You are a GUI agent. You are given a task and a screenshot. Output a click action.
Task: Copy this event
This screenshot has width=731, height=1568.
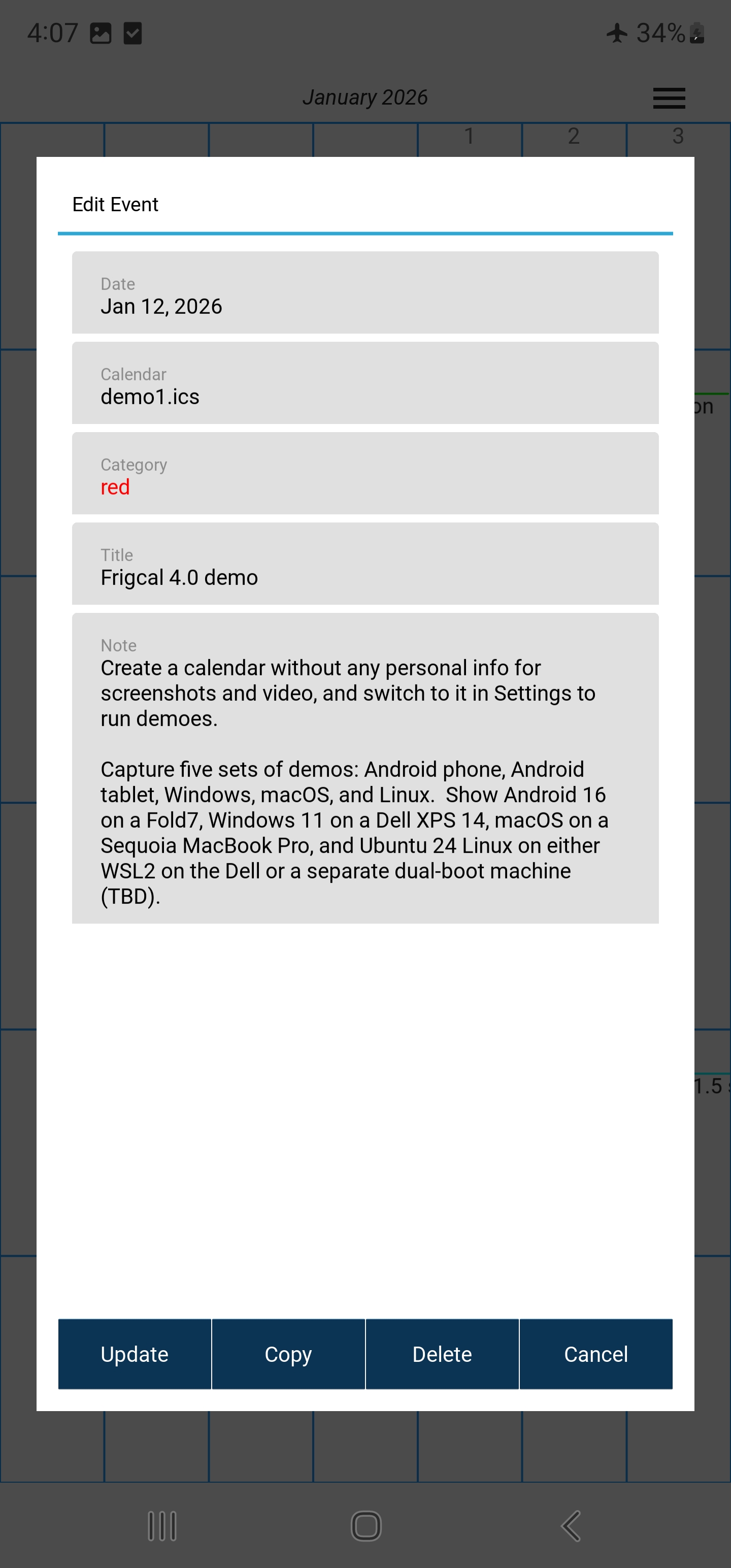[288, 1354]
